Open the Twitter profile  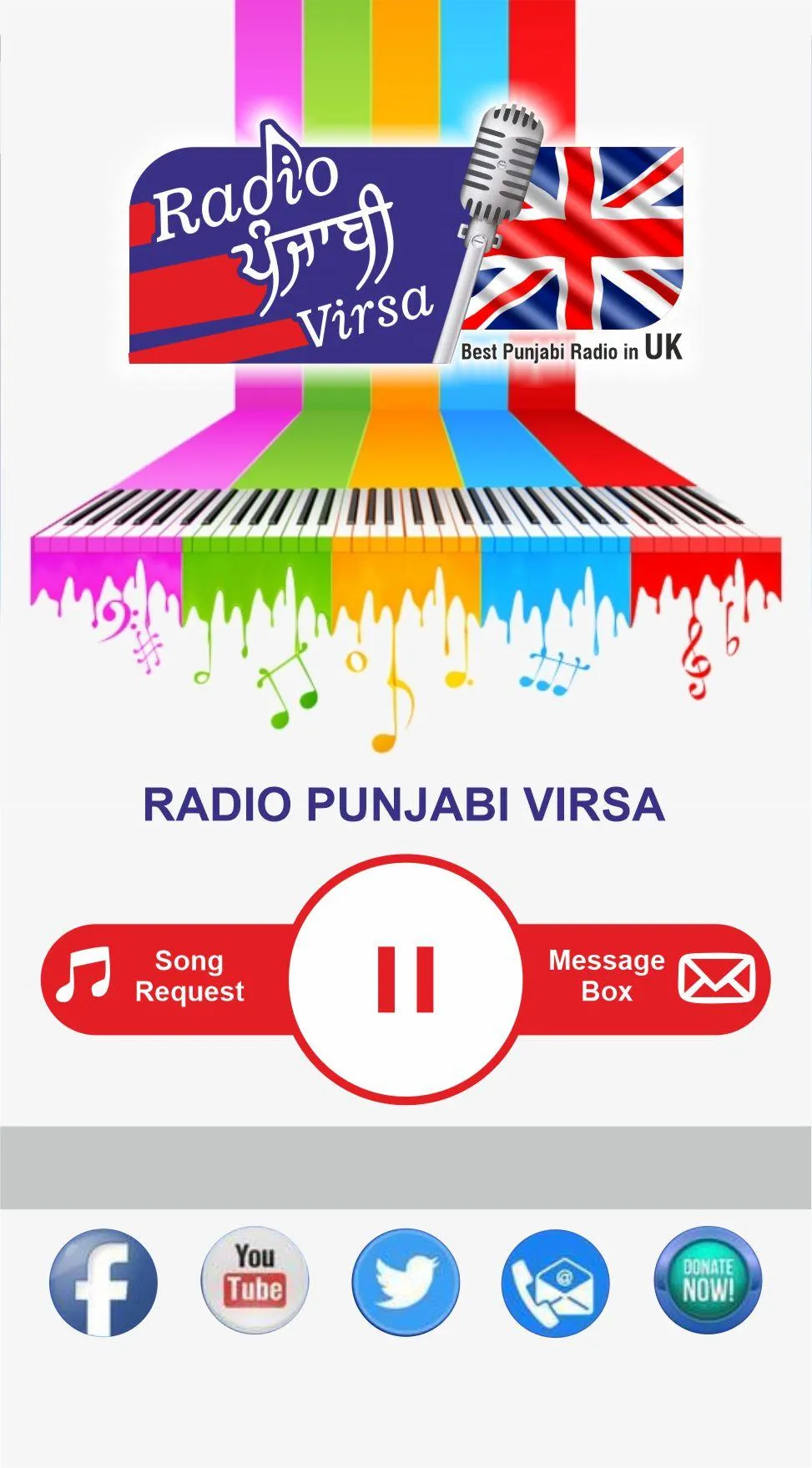pos(406,1281)
